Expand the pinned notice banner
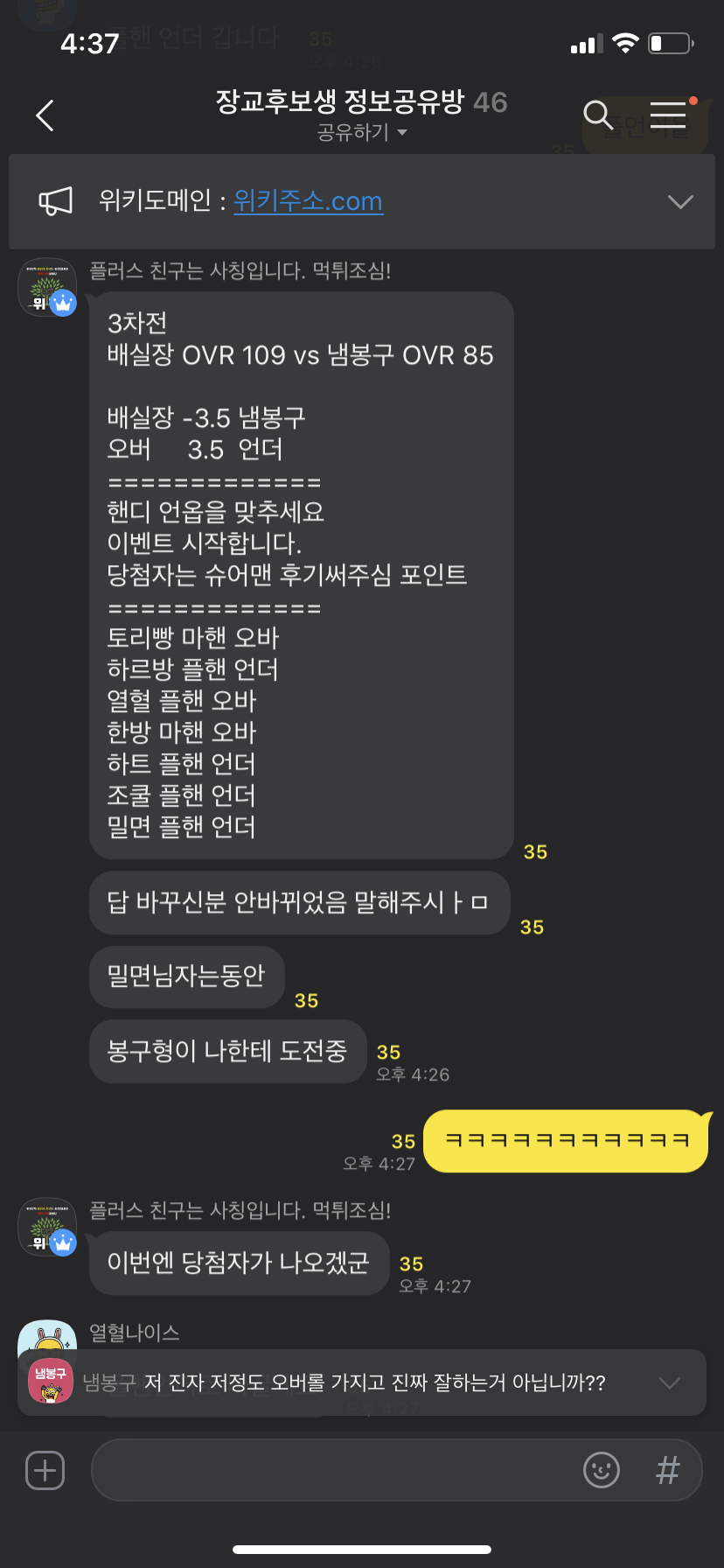The image size is (724, 1568). pyautogui.click(x=679, y=202)
